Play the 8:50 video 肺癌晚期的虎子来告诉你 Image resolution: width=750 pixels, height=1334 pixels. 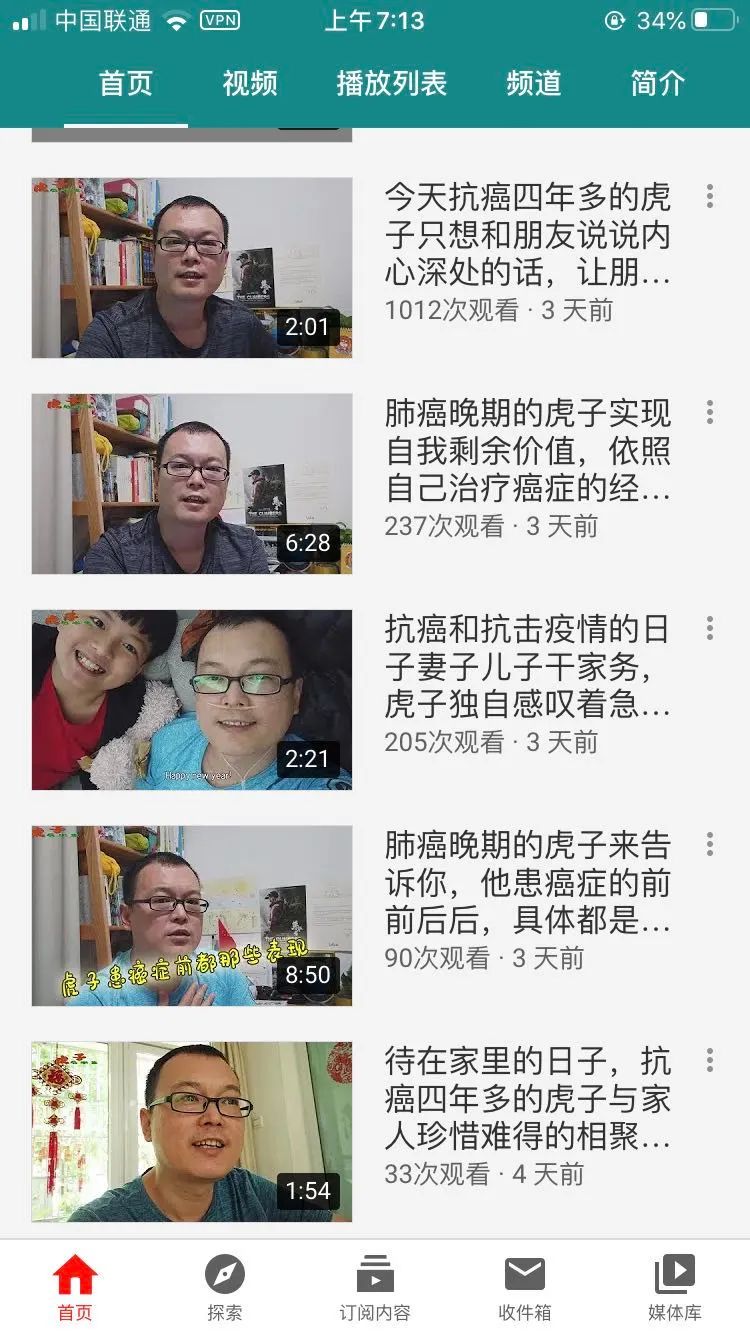coord(192,916)
